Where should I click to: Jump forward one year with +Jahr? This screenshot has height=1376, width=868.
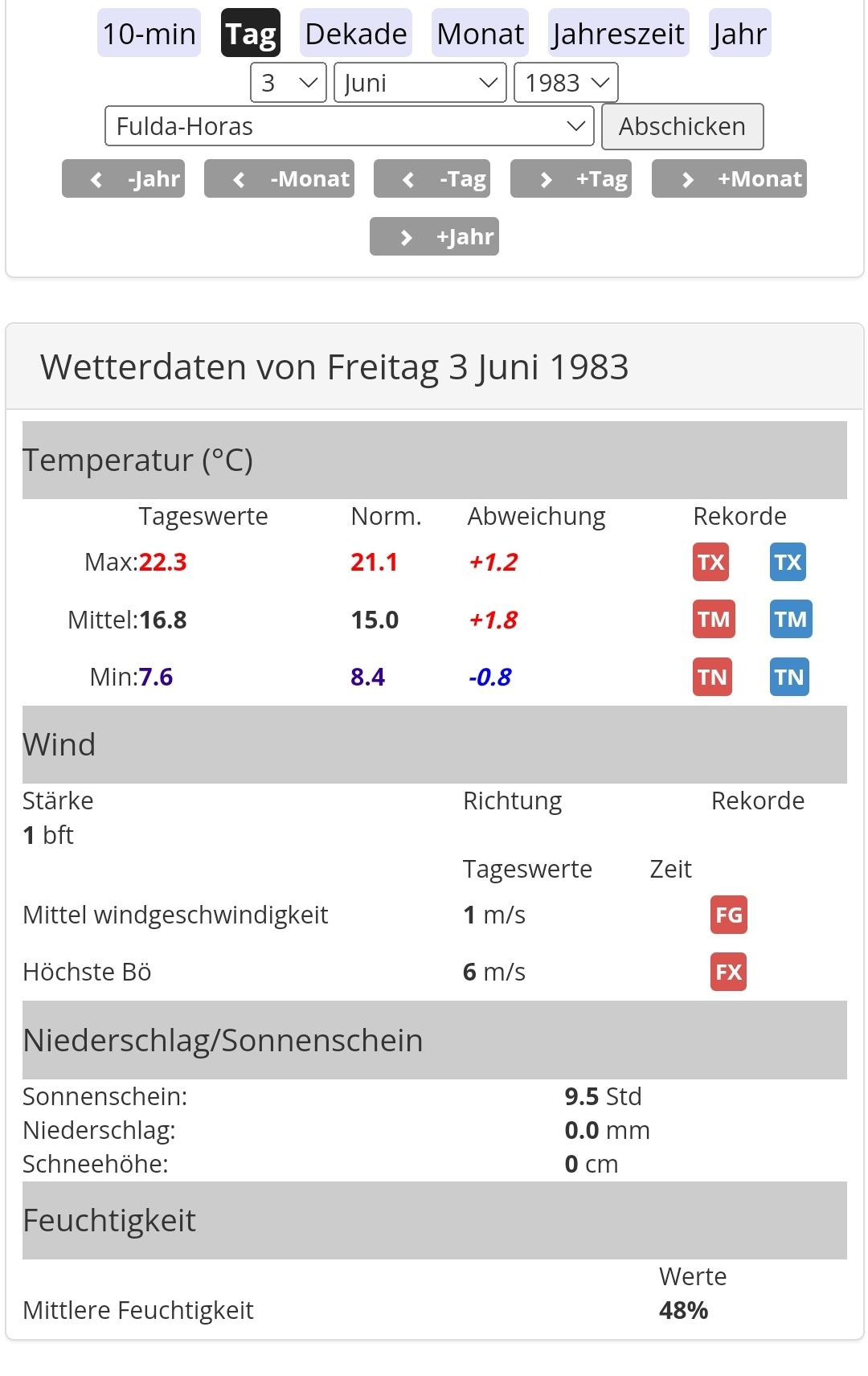click(434, 236)
